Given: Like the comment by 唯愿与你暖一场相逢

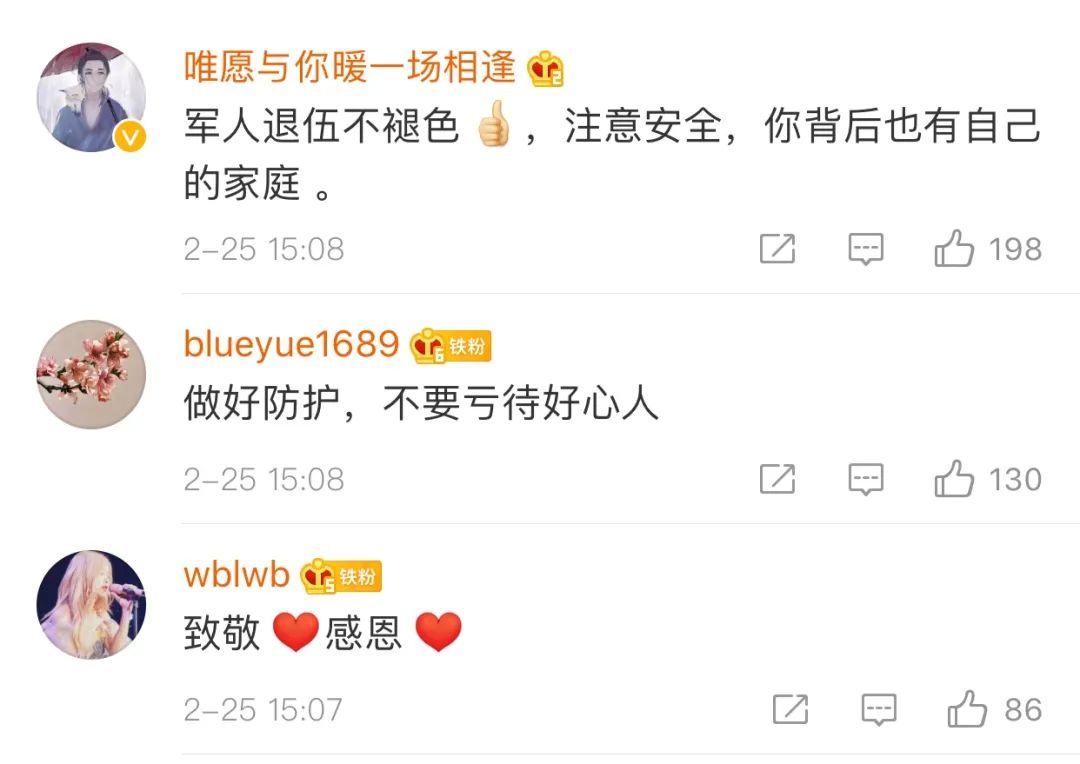Looking at the screenshot, I should [955, 249].
